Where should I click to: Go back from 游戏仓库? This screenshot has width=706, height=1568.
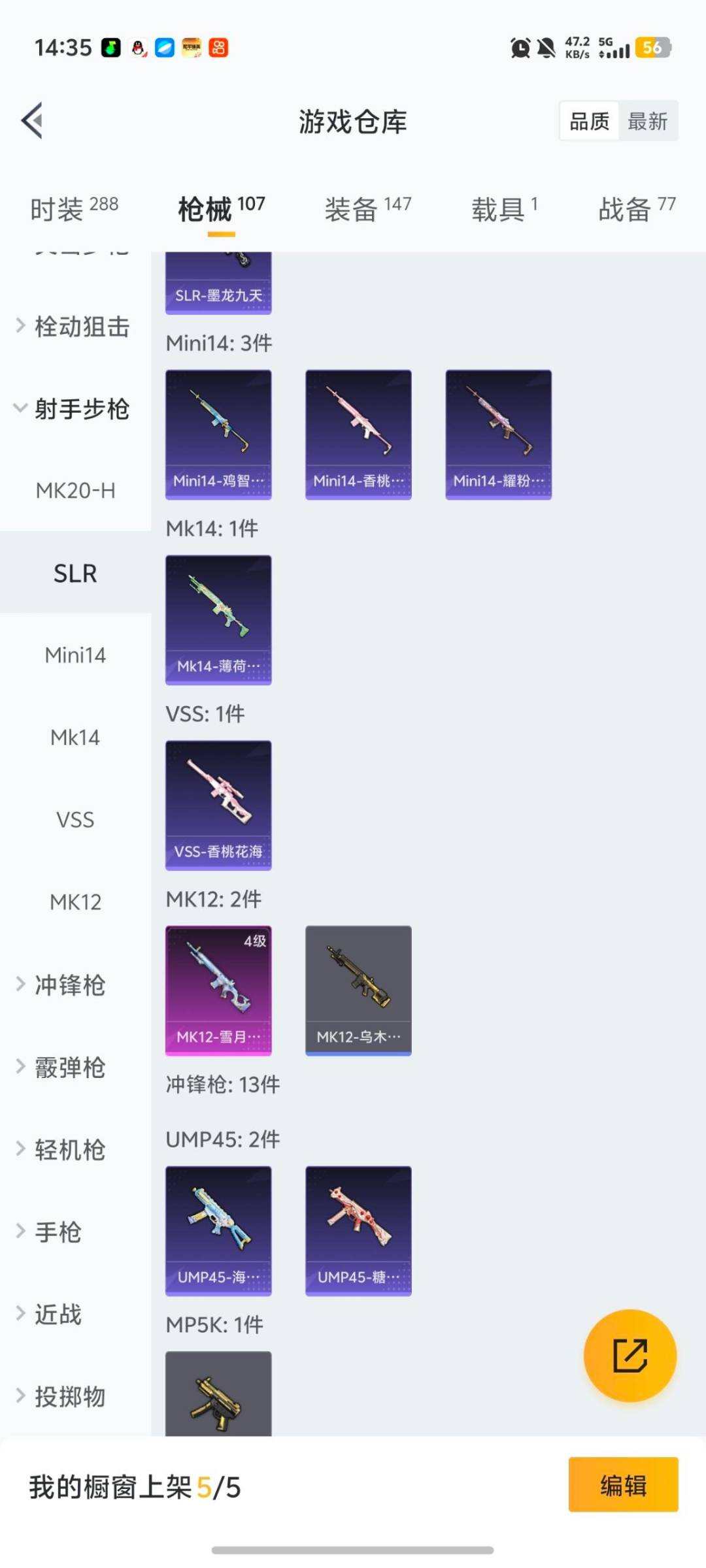pyautogui.click(x=33, y=120)
